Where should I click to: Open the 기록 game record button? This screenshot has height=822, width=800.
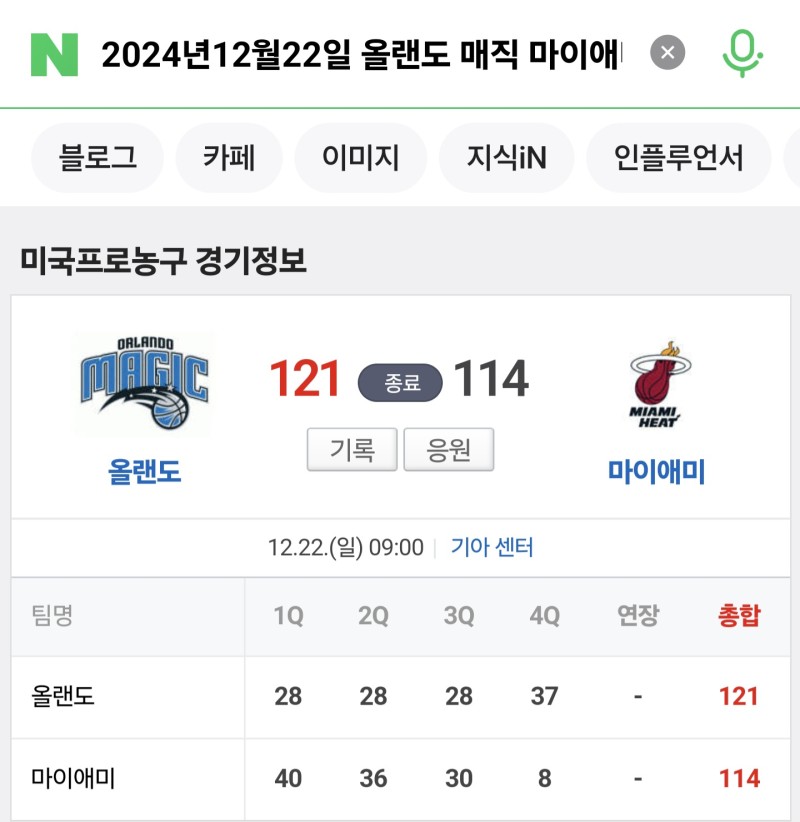pos(352,450)
